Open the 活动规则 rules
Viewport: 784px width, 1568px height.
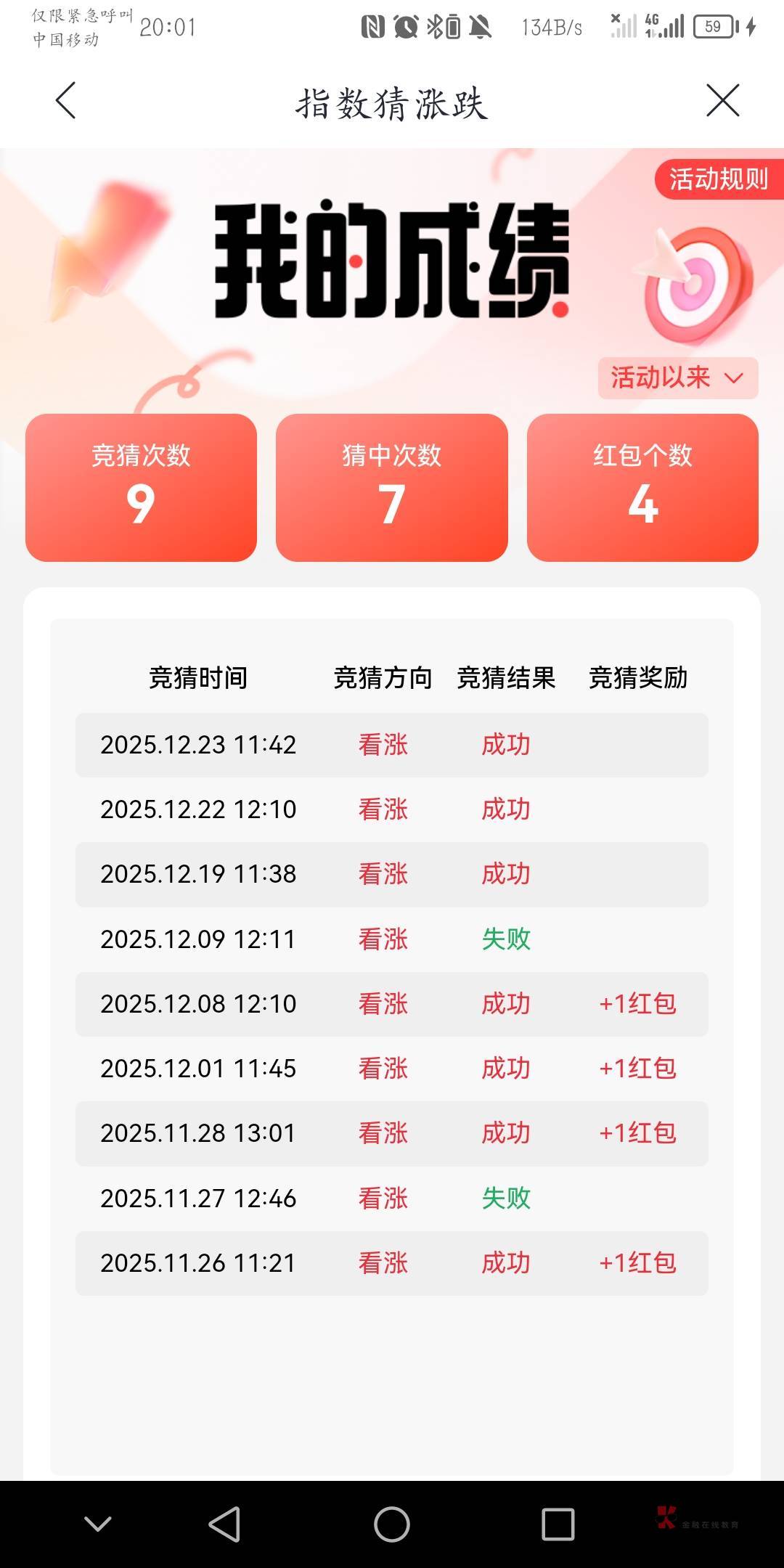point(718,179)
